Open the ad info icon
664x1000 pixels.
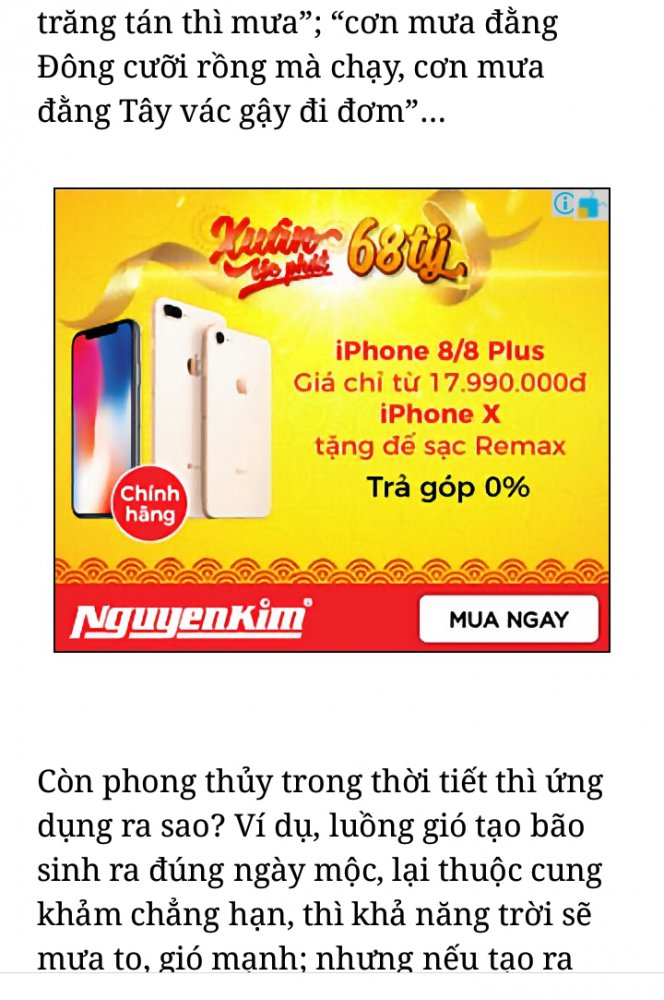564,204
